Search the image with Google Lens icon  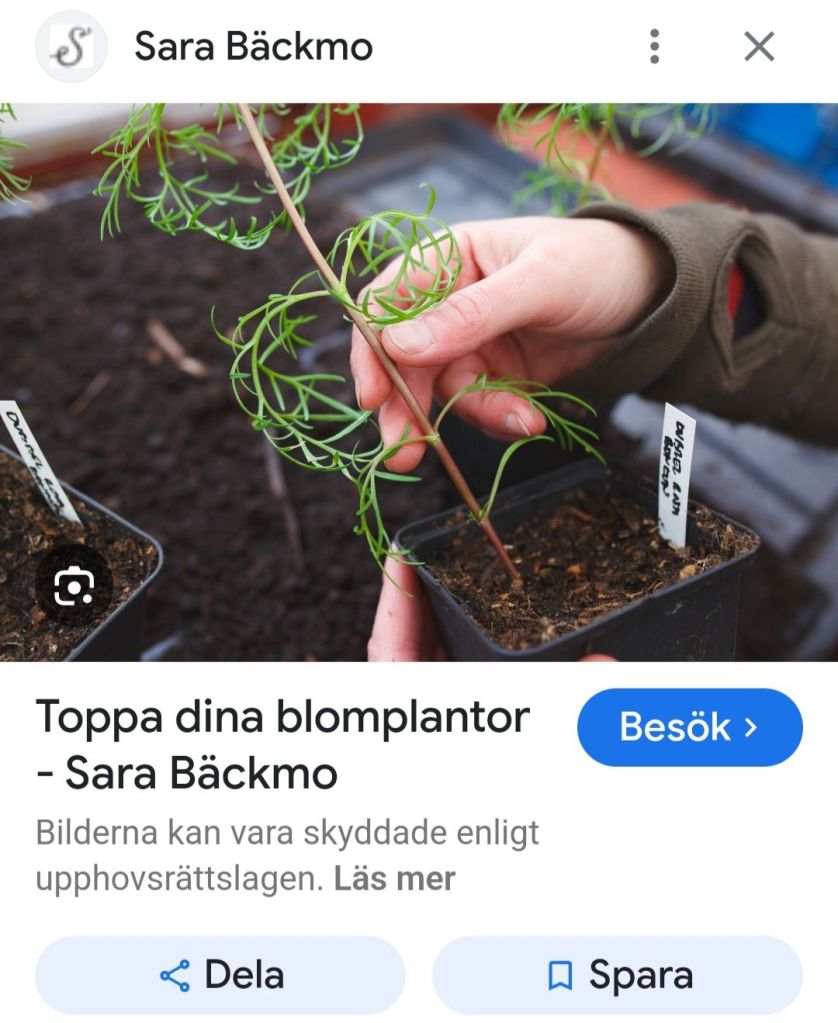tap(74, 586)
